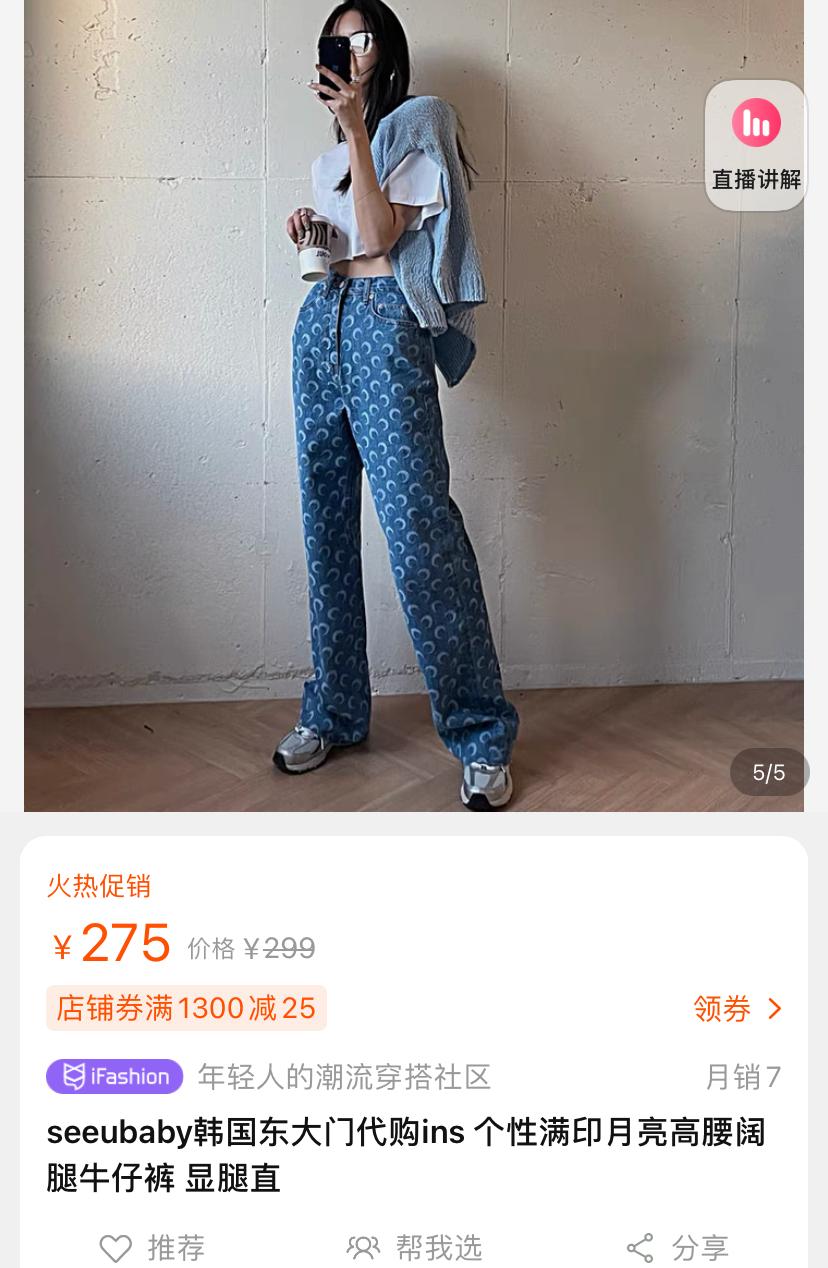The height and width of the screenshot is (1268, 828).
Task: Expand coupon details via the 领券 arrow
Action: (x=774, y=1009)
